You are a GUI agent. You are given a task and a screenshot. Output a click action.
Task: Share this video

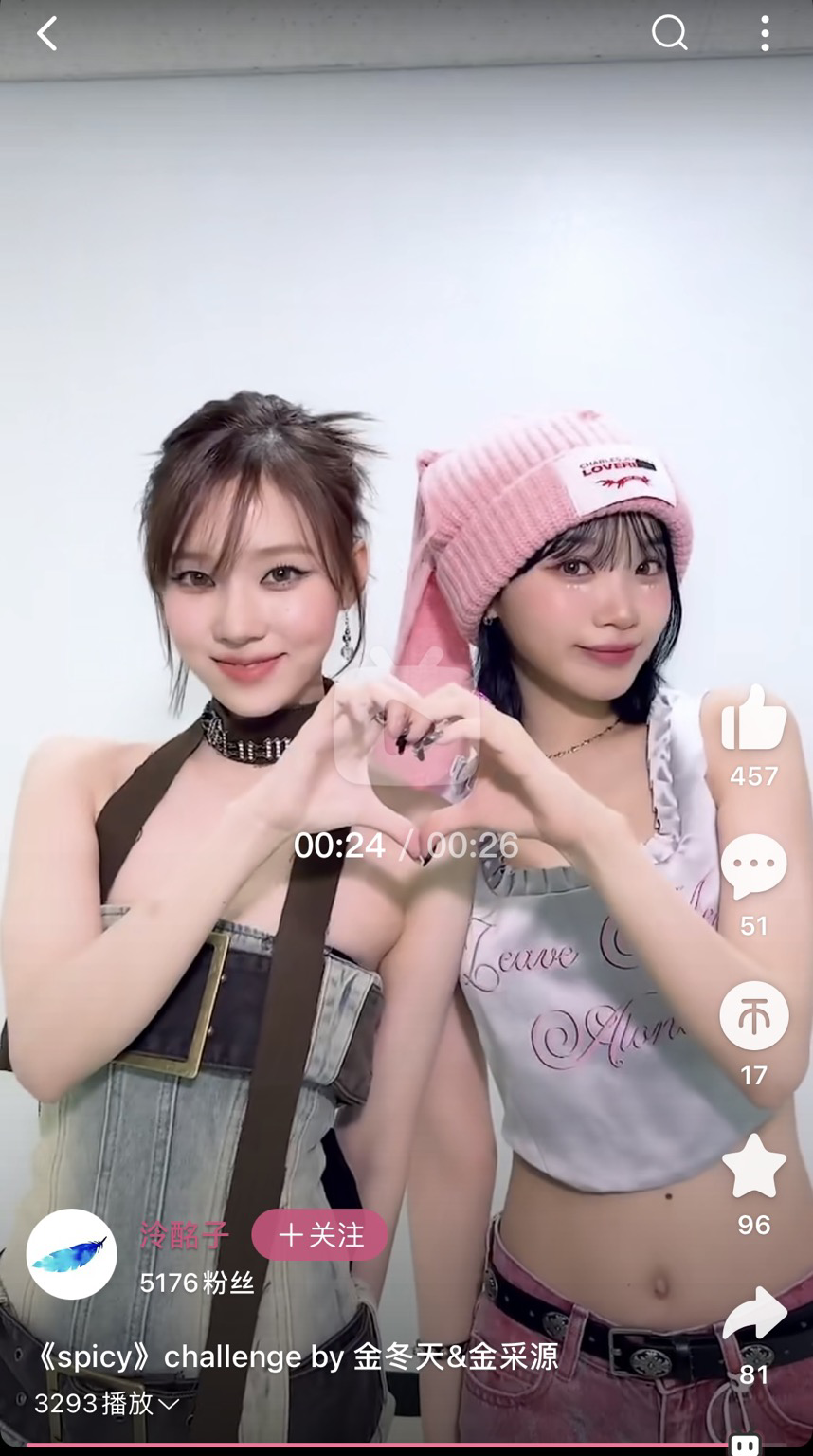(754, 1316)
